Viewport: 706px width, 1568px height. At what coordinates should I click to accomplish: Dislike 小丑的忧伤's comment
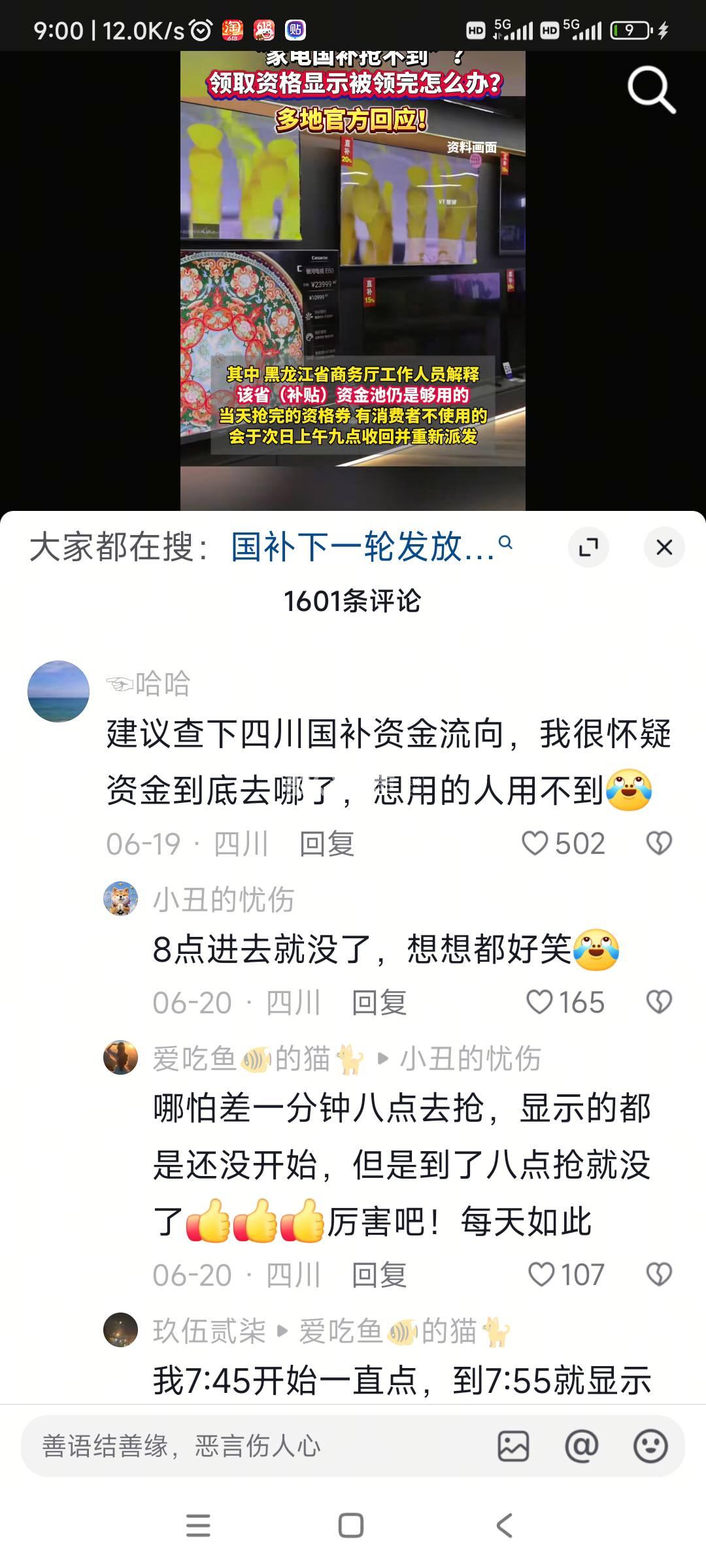(x=658, y=1002)
